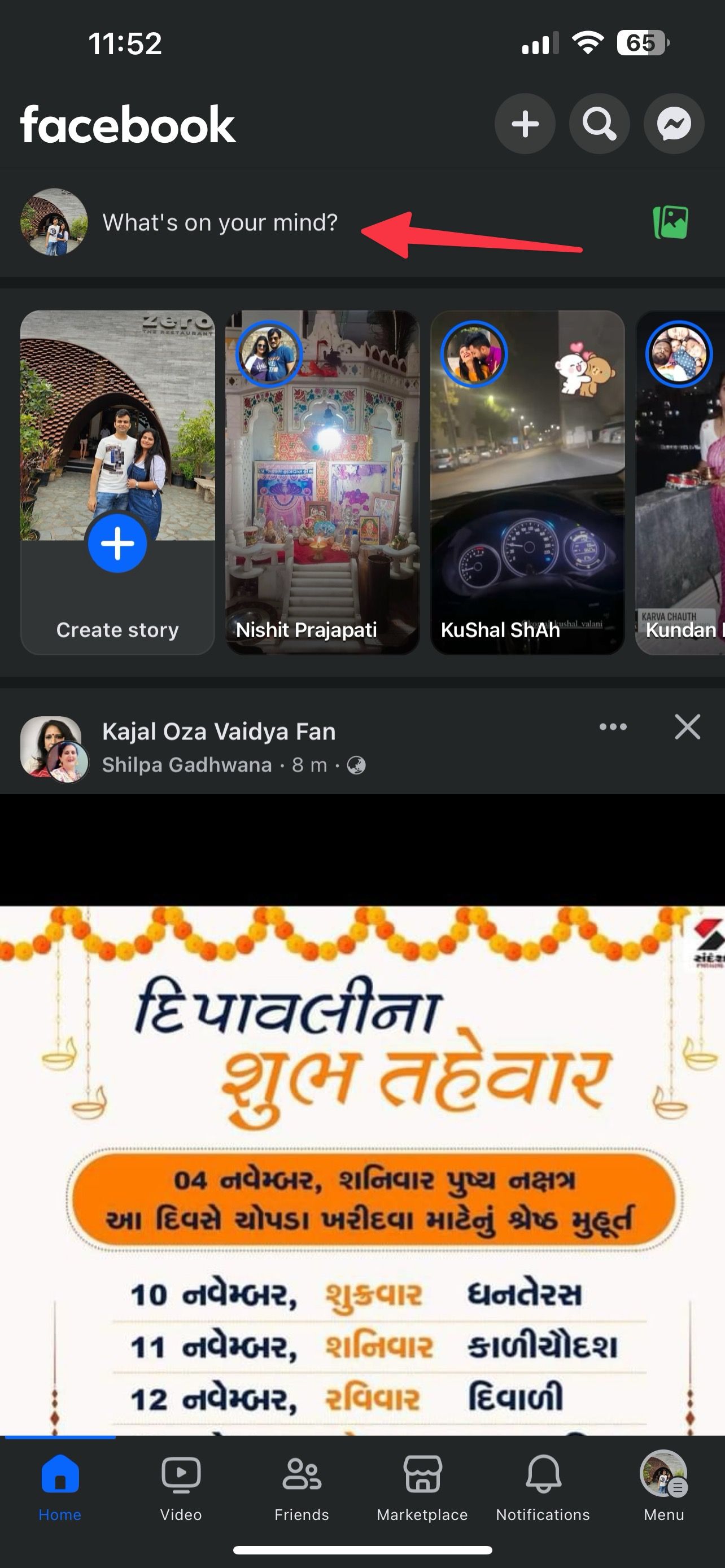The height and width of the screenshot is (1568, 725).
Task: Open the photo picker next to status field
Action: (x=670, y=223)
